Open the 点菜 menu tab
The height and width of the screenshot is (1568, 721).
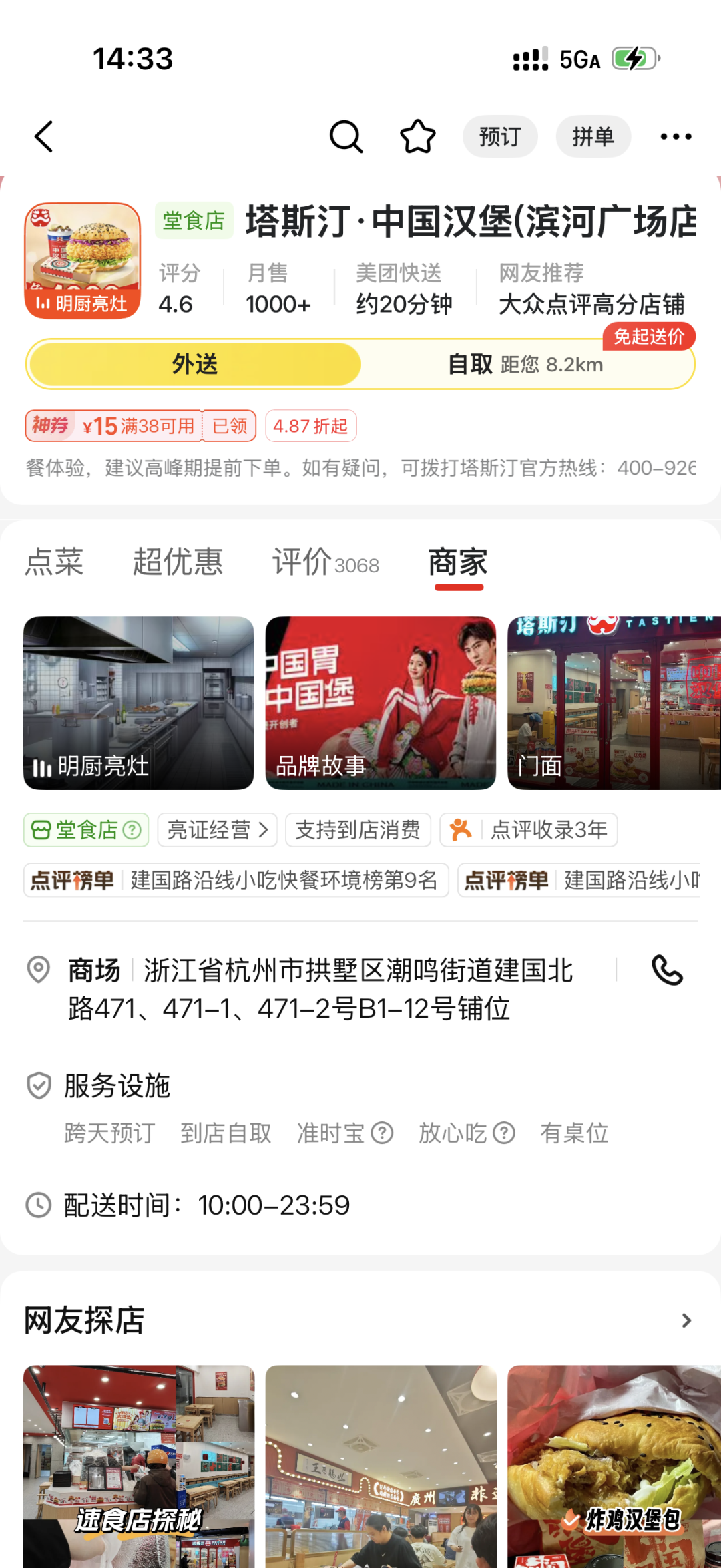[54, 563]
